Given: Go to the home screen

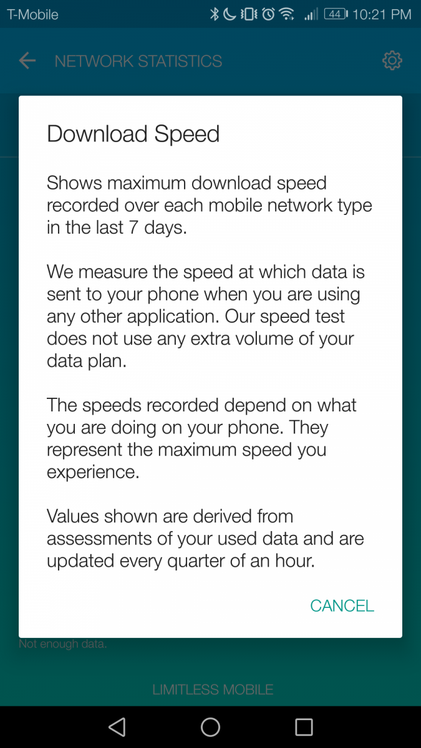Looking at the screenshot, I should (x=210, y=727).
